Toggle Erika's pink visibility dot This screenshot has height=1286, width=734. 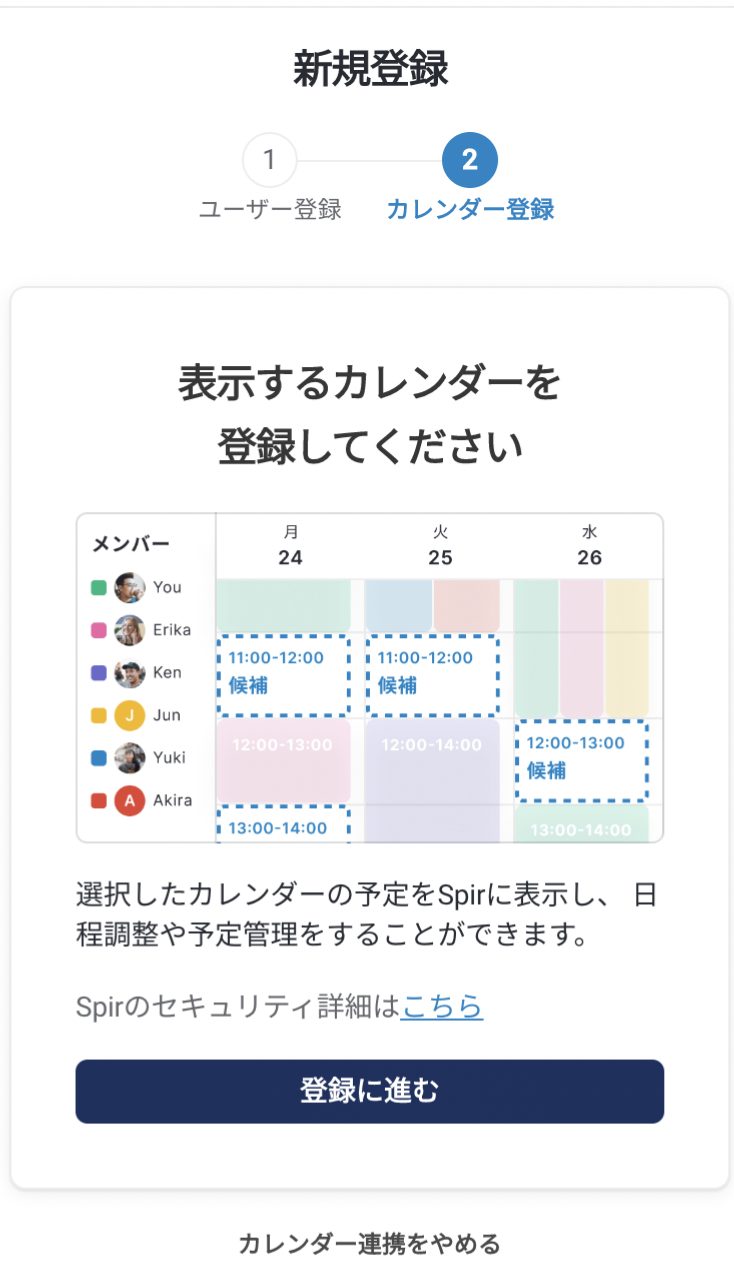[97, 630]
